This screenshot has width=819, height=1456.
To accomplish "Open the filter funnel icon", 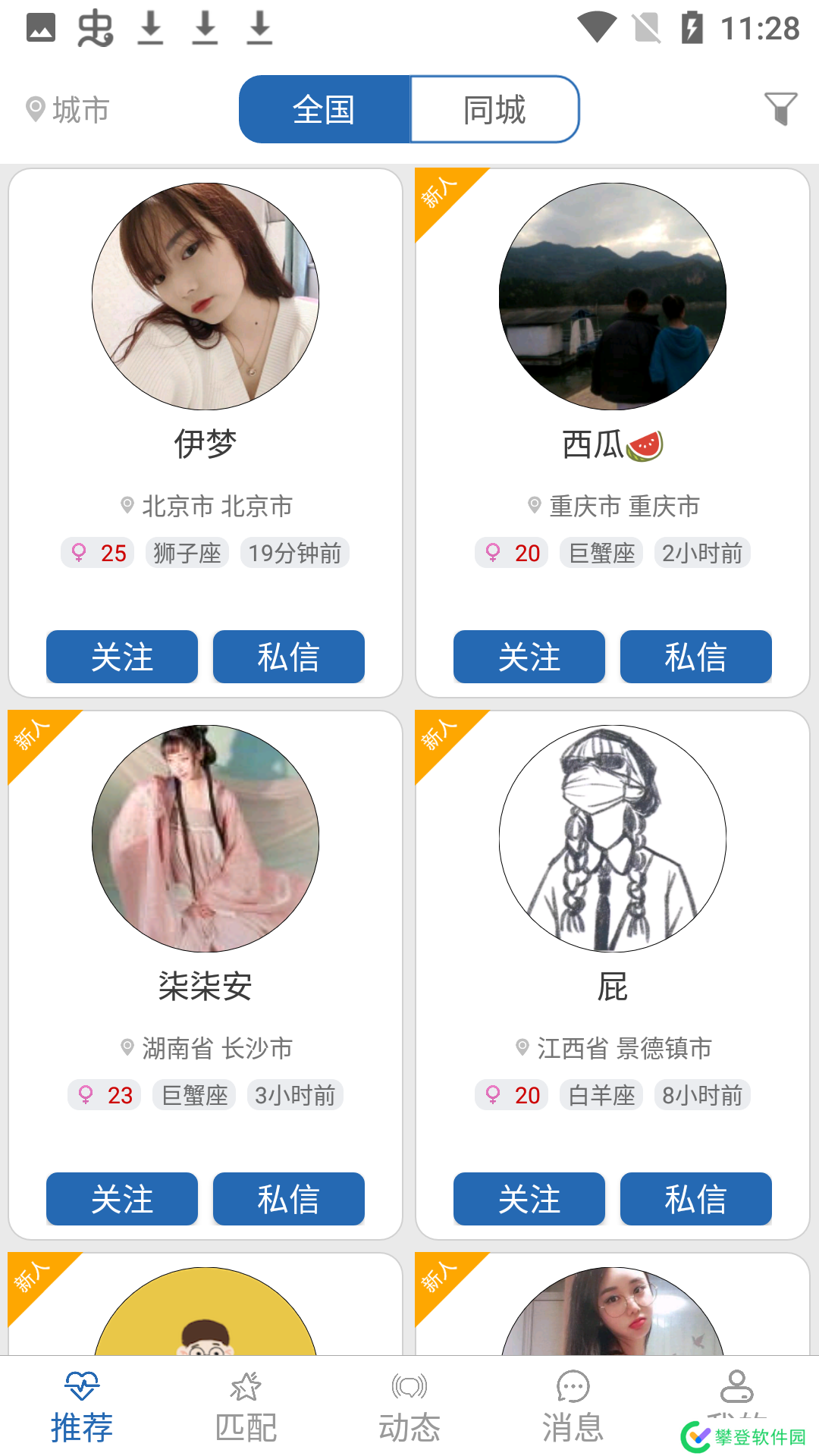I will [780, 109].
